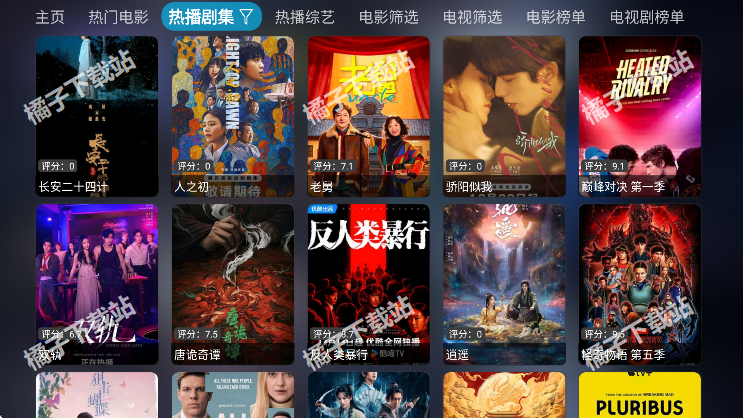The width and height of the screenshot is (743, 418).
Task: Open the 电视剧榜单 tab
Action: click(x=647, y=17)
